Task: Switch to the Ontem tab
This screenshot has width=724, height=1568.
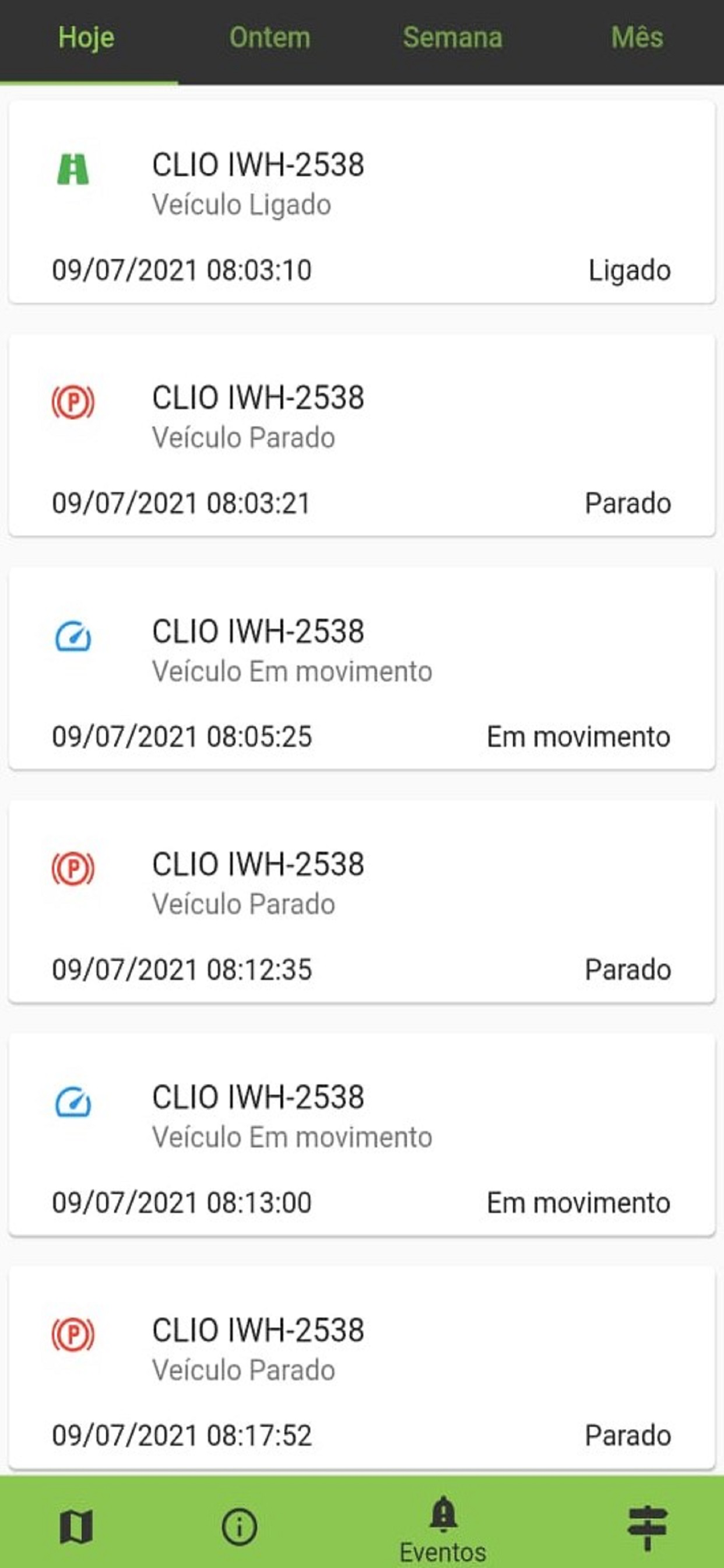Action: pos(269,38)
